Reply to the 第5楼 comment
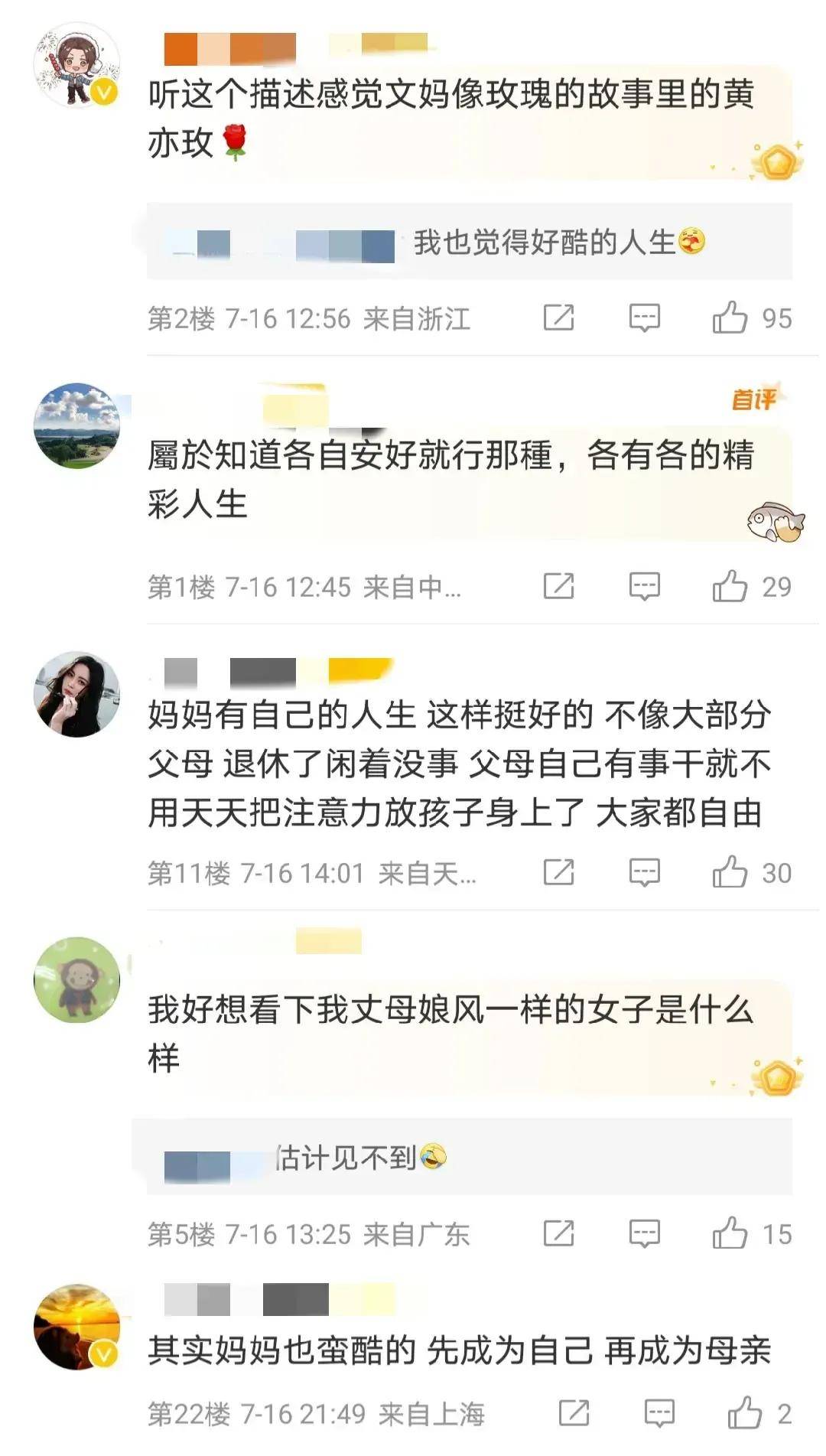 644,1233
